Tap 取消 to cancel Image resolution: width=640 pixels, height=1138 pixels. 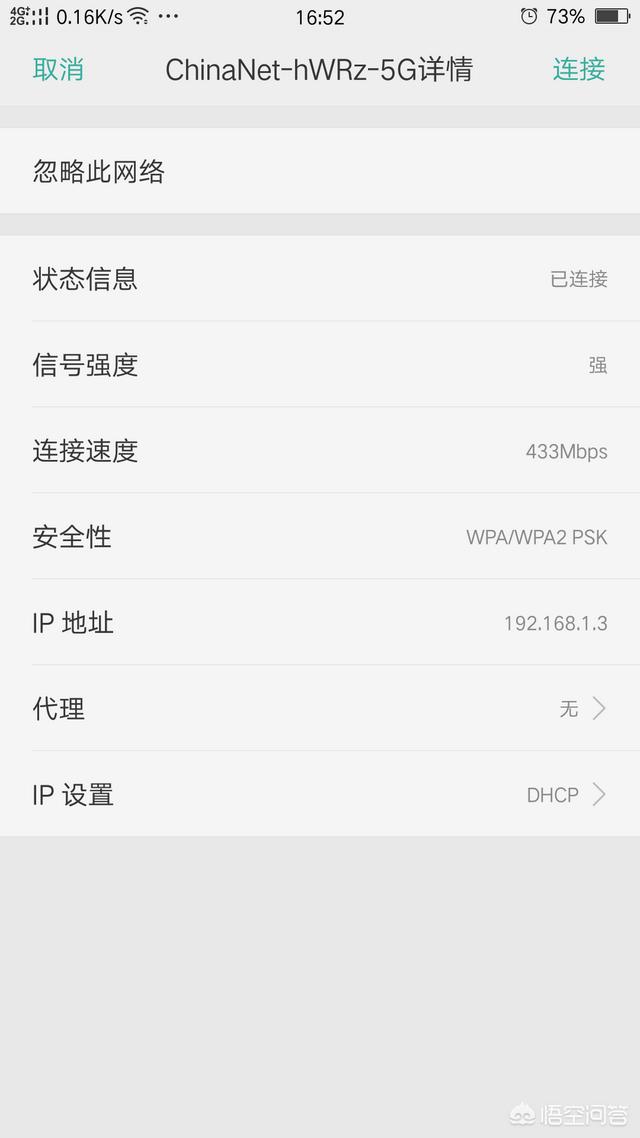[58, 69]
